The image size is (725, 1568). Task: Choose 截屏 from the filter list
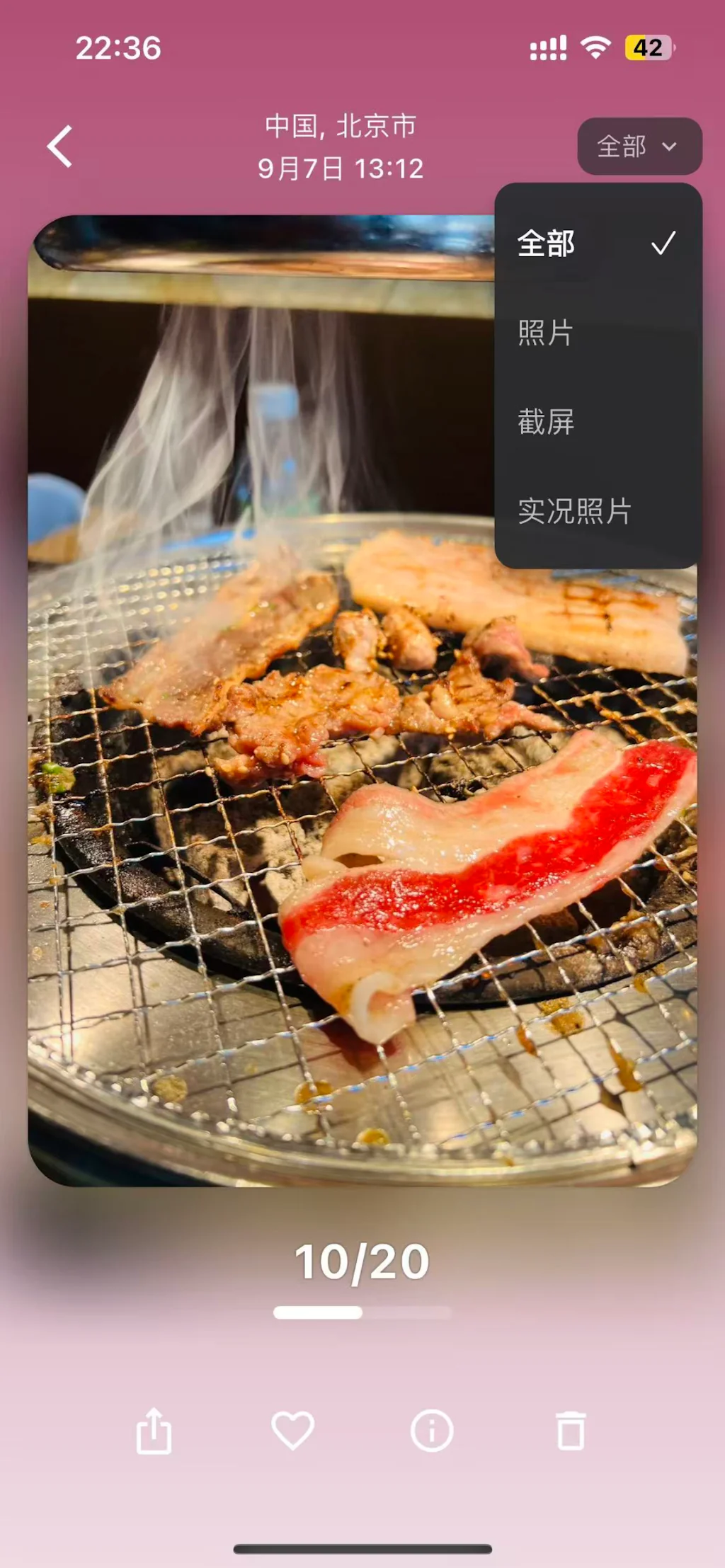[597, 422]
